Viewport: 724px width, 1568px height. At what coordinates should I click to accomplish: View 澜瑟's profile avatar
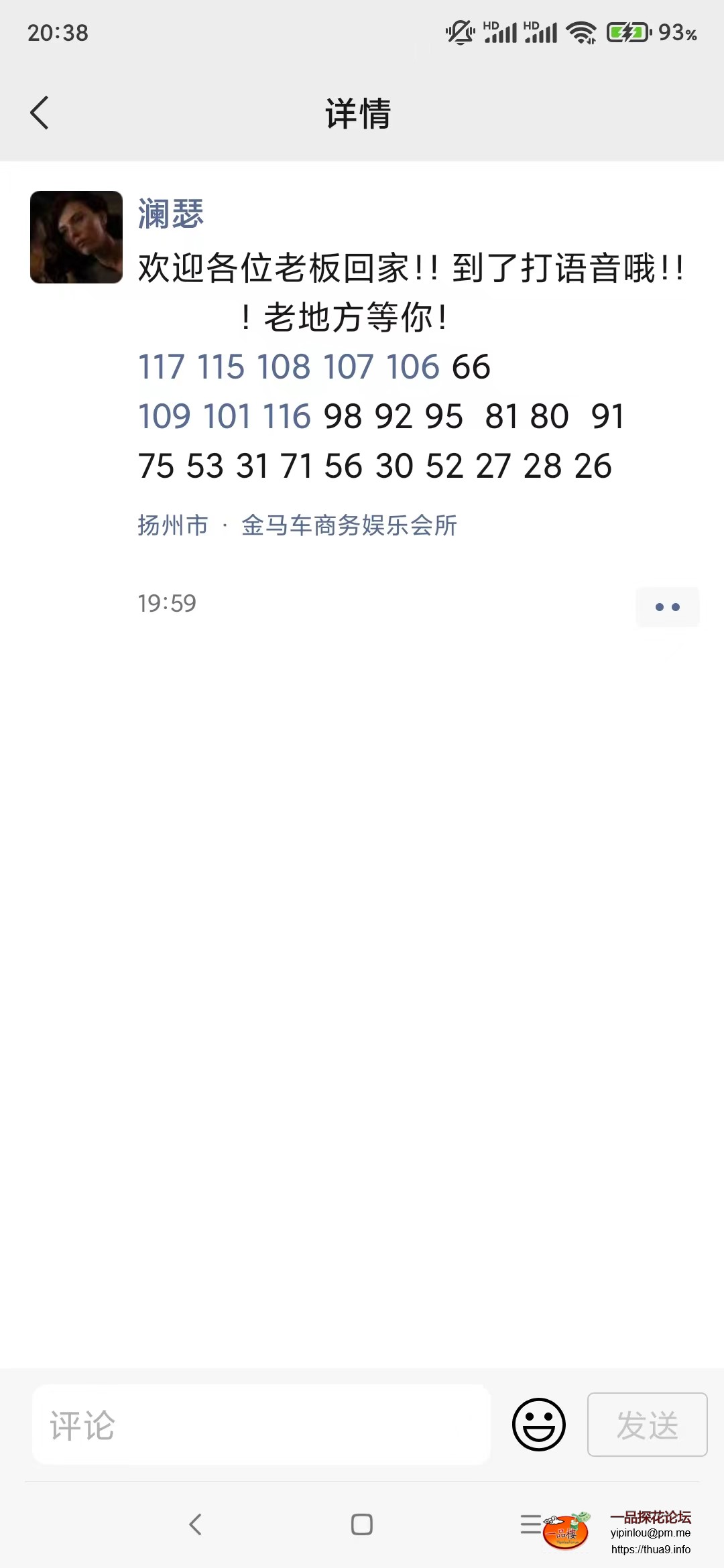coord(76,238)
